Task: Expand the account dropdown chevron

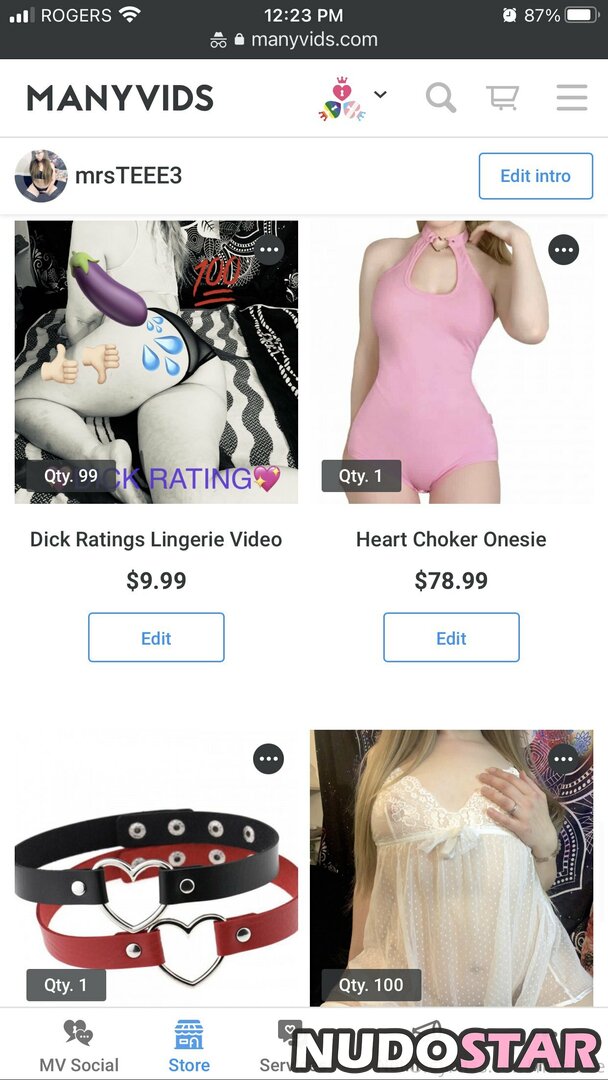Action: point(380,95)
